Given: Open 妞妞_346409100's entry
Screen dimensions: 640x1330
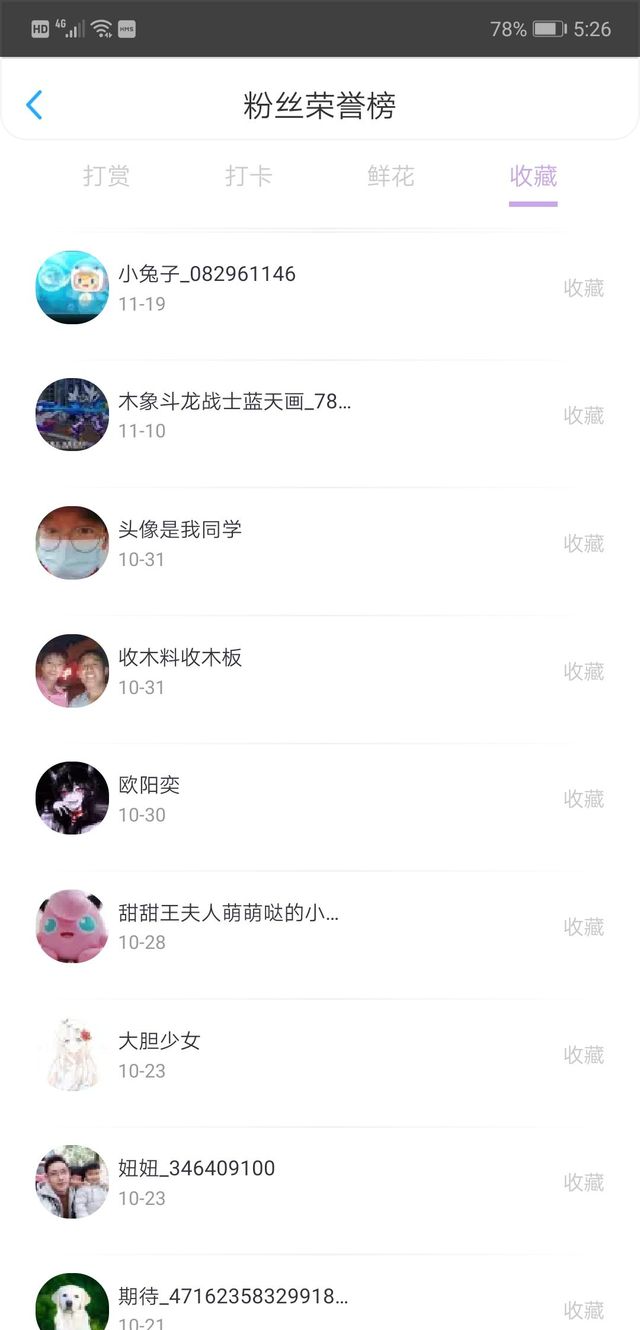Looking at the screenshot, I should [320, 1183].
